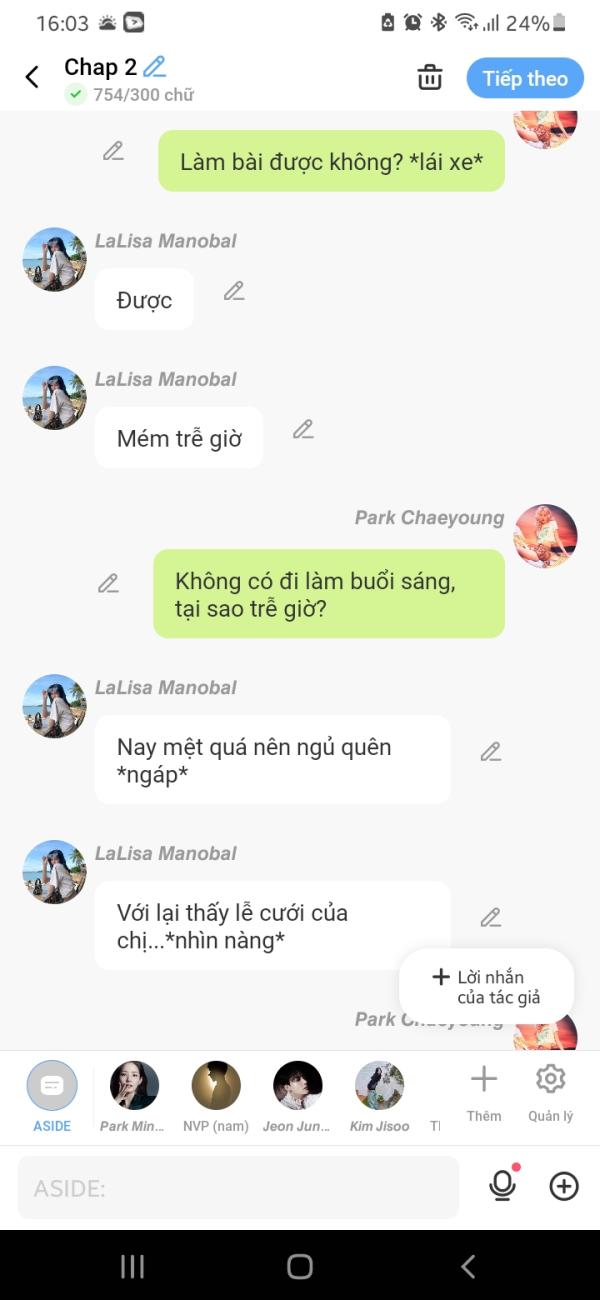Tap the Tiếp theo button
Image resolution: width=600 pixels, height=1300 pixels.
click(x=525, y=78)
